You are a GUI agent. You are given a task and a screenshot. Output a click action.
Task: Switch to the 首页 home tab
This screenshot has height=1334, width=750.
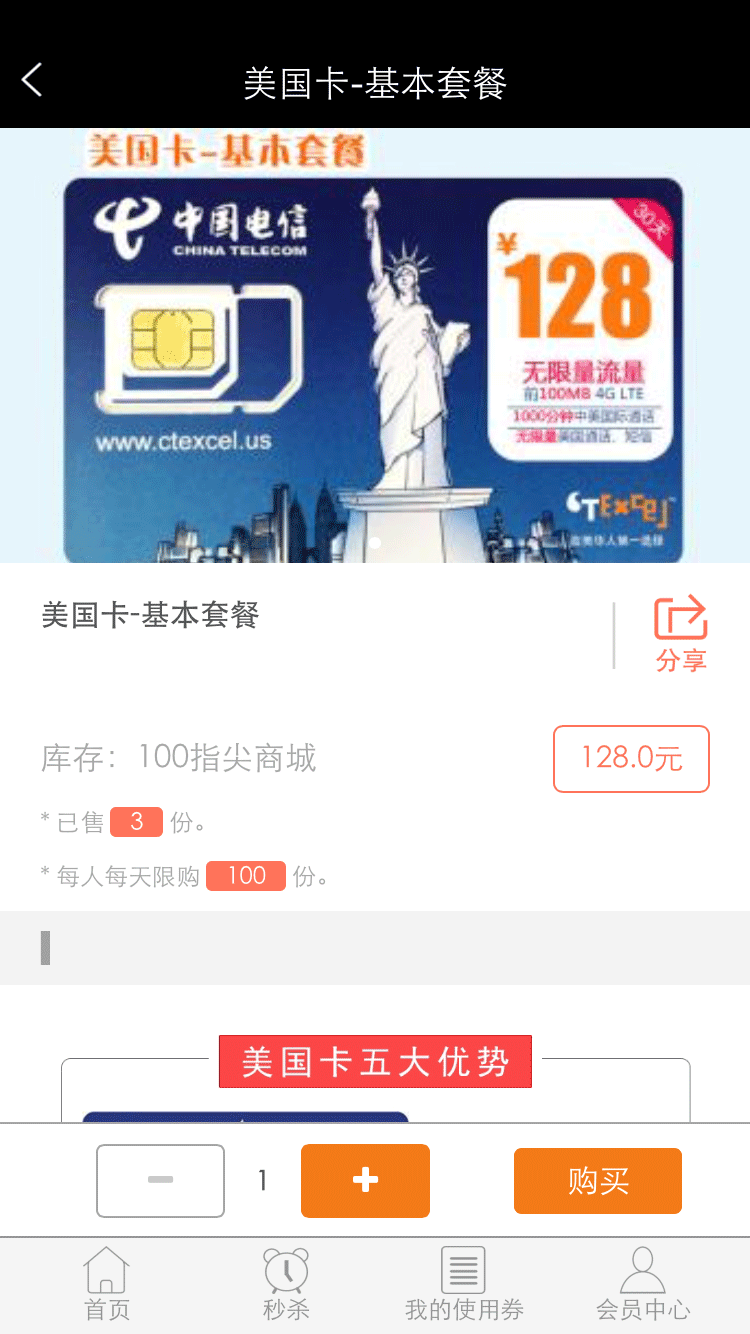pos(107,1285)
